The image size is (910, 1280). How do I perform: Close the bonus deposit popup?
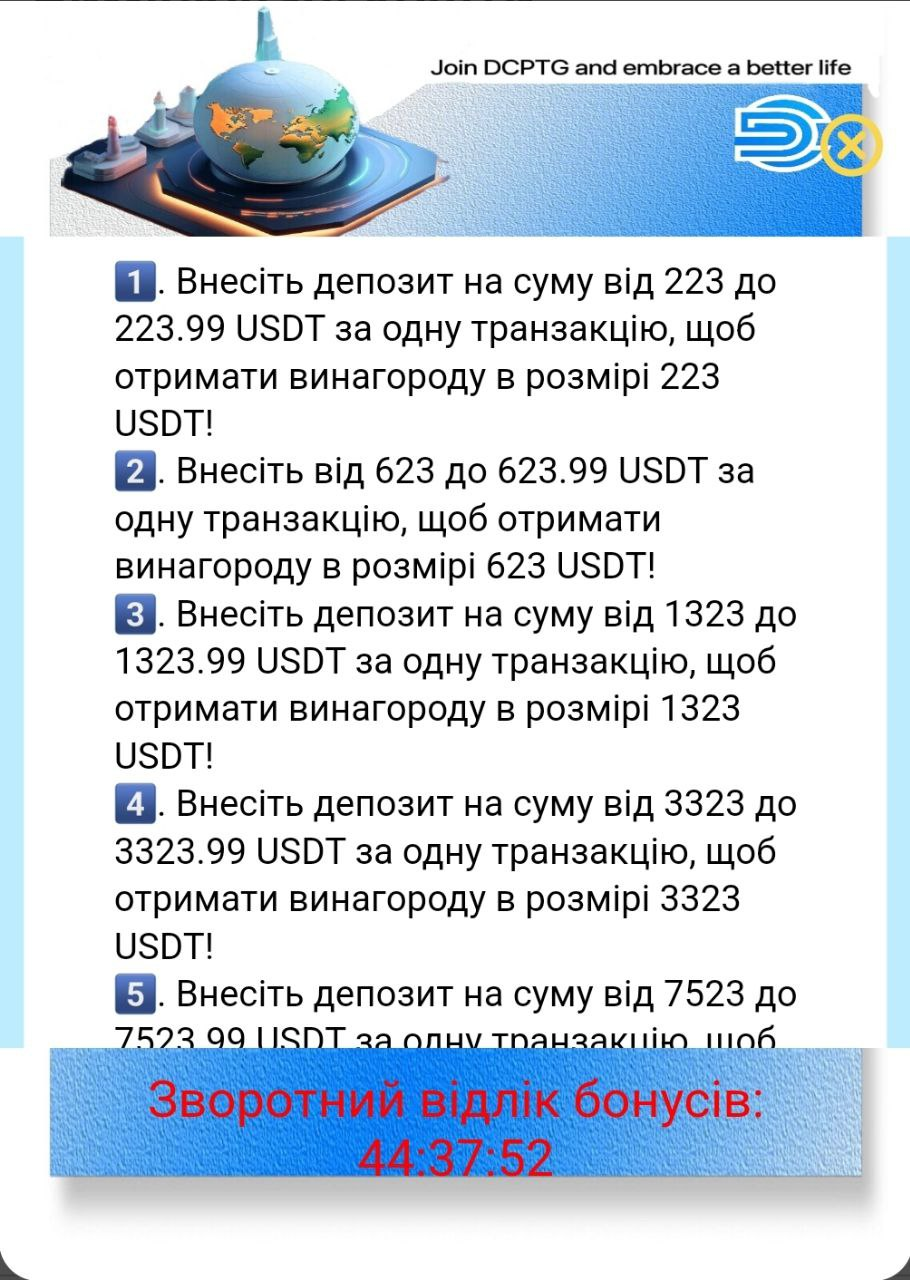[x=851, y=147]
